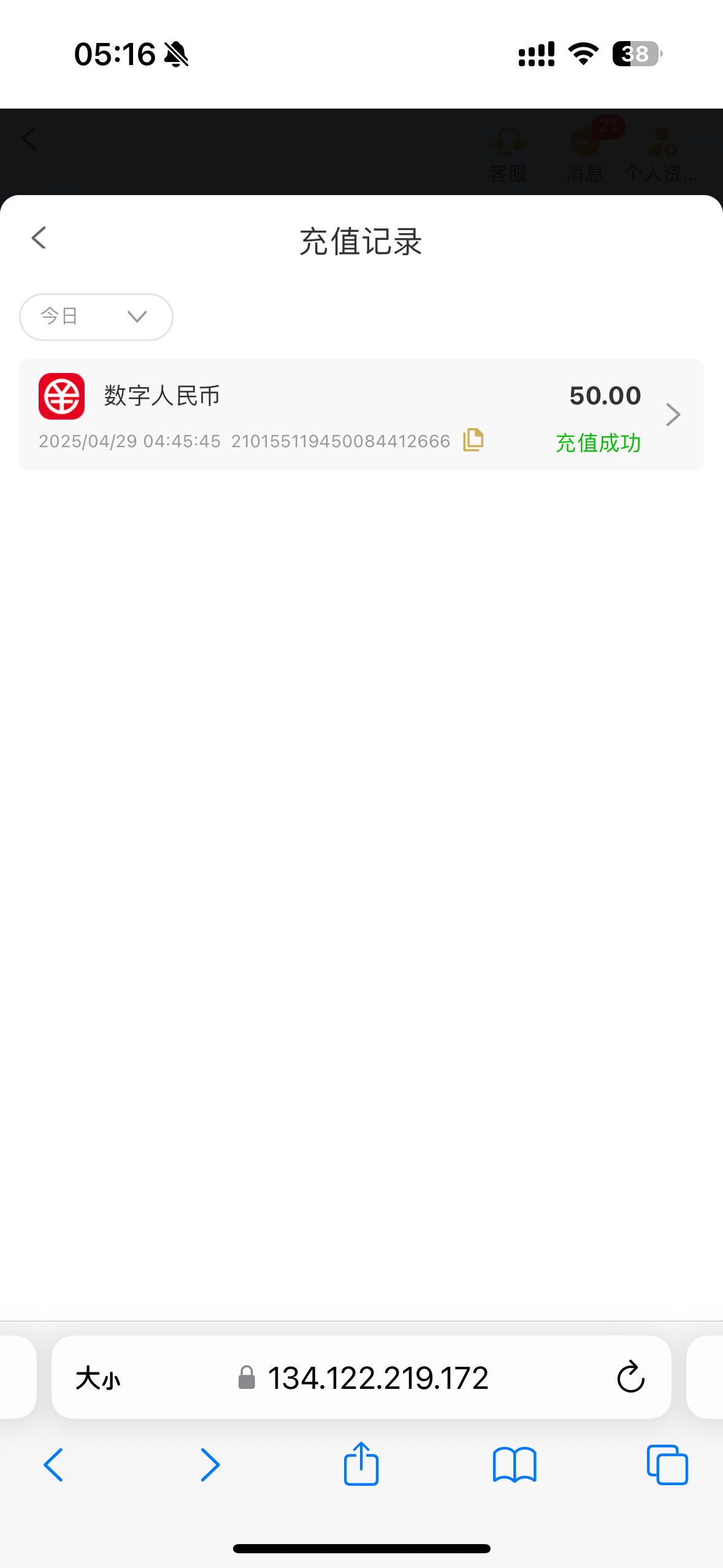Open Safari bookmarks

tap(515, 1465)
